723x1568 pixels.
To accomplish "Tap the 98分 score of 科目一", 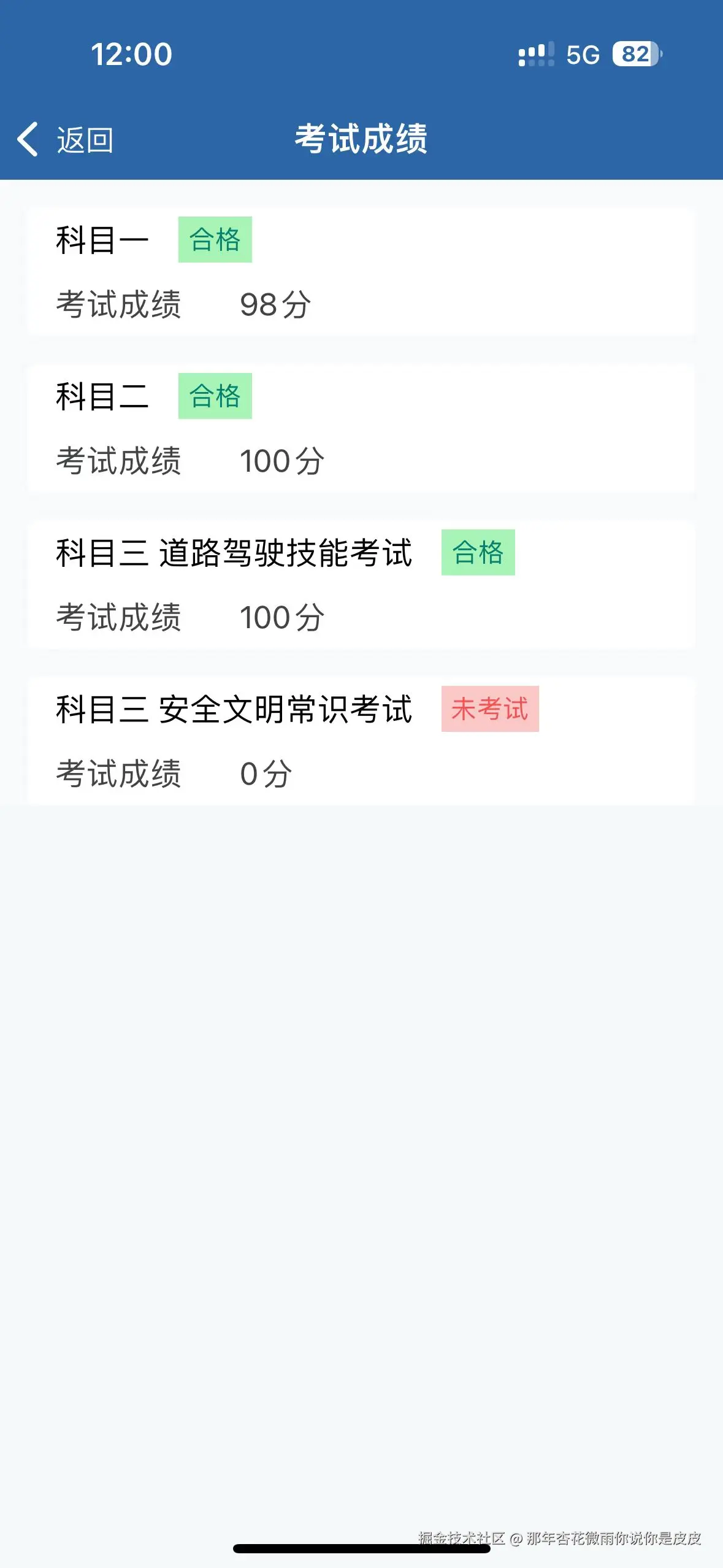I will point(274,305).
